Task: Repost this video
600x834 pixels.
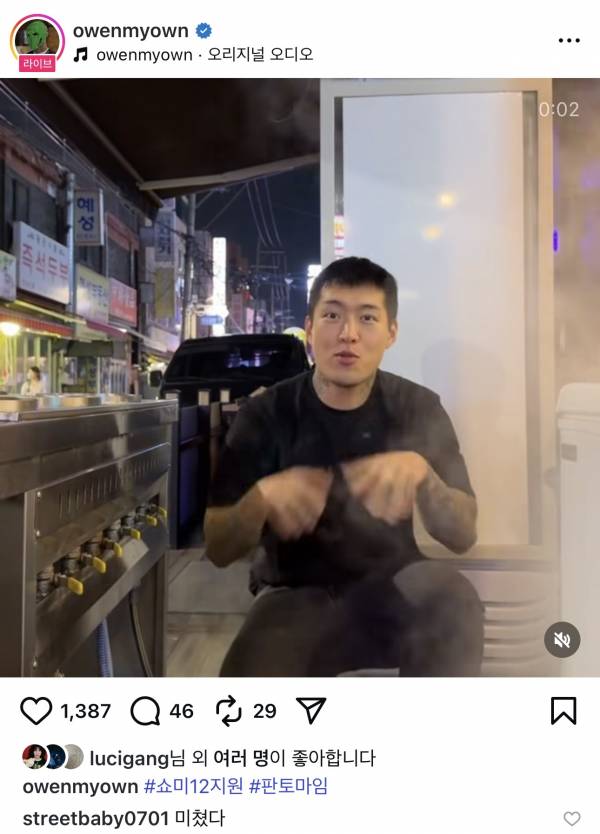Action: (x=229, y=711)
